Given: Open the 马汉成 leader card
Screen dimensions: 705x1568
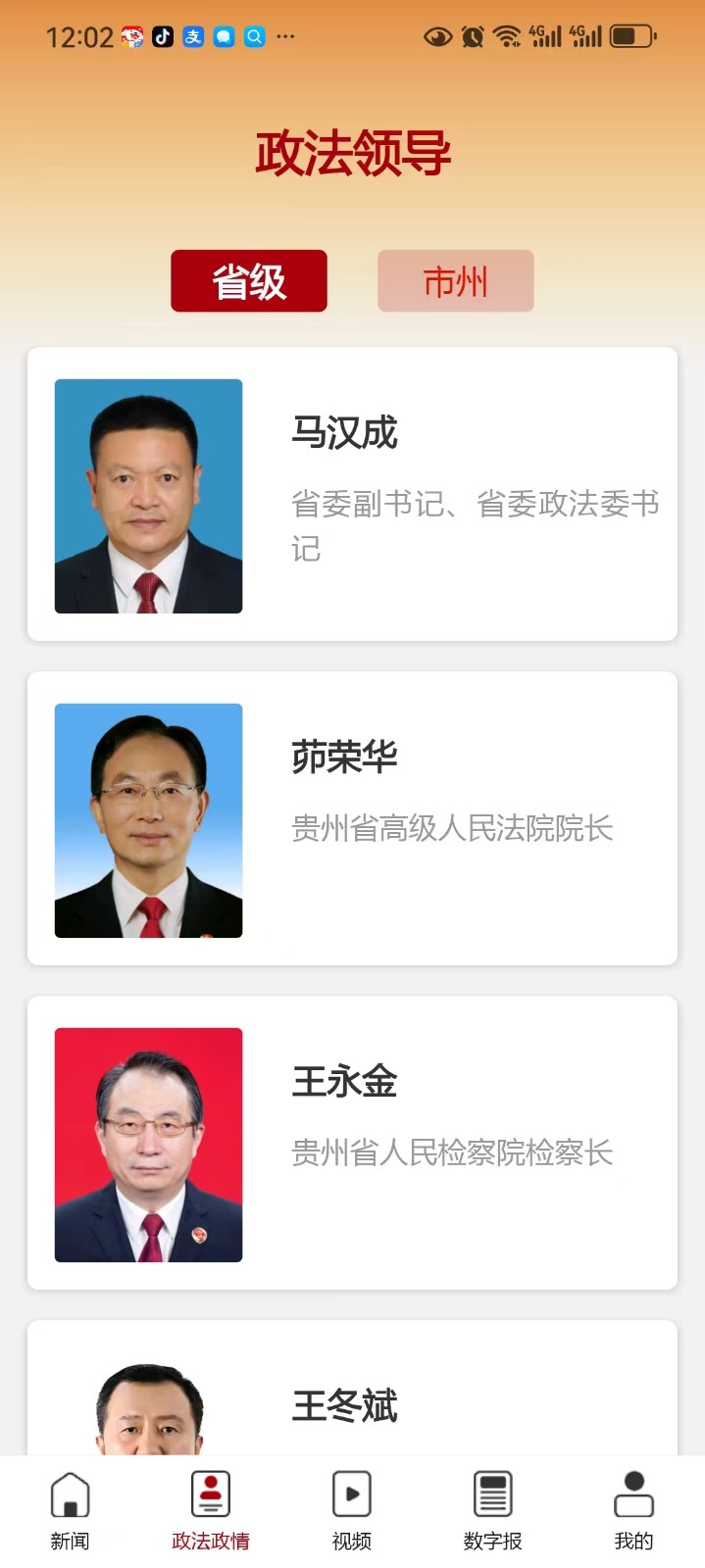Looking at the screenshot, I should pyautogui.click(x=352, y=495).
